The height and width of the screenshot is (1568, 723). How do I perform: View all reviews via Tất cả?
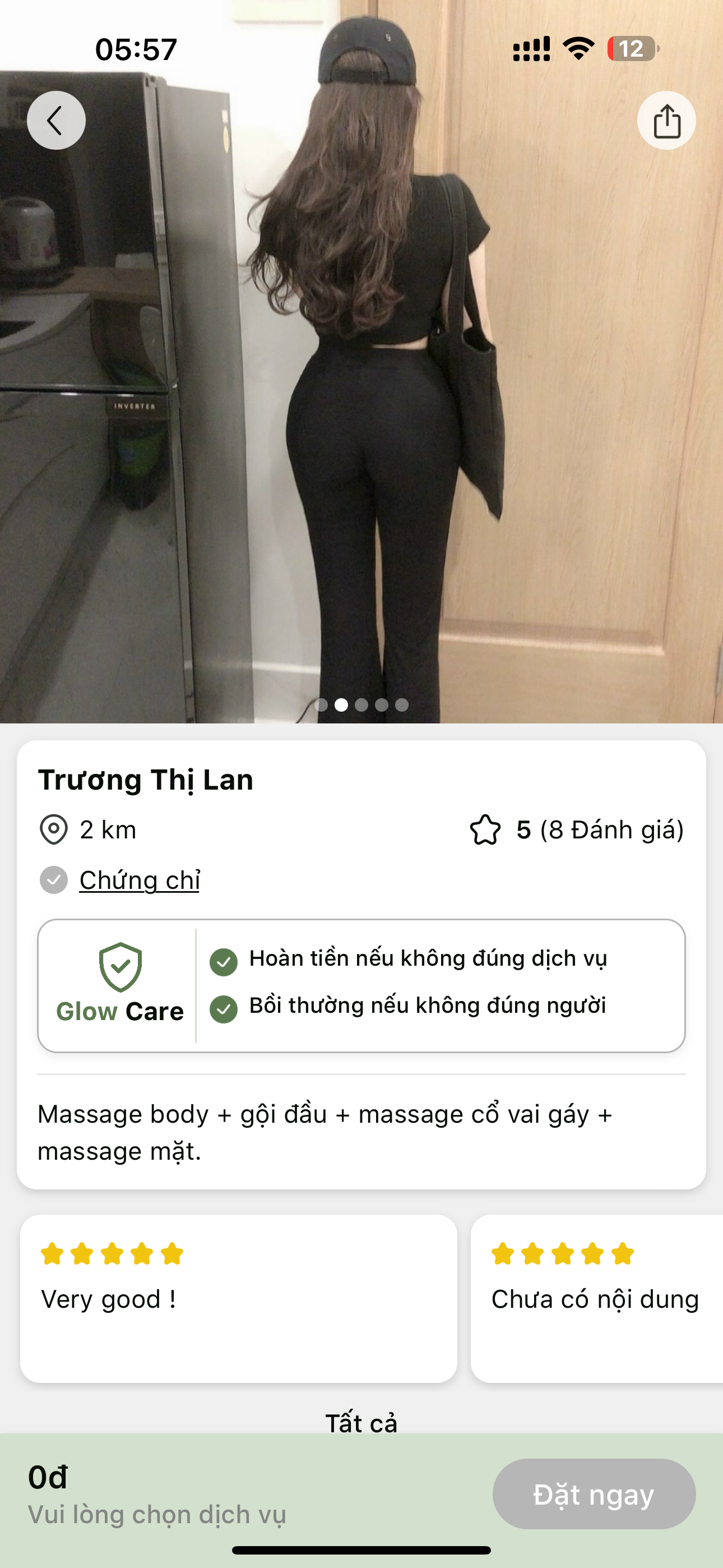pyautogui.click(x=361, y=1423)
